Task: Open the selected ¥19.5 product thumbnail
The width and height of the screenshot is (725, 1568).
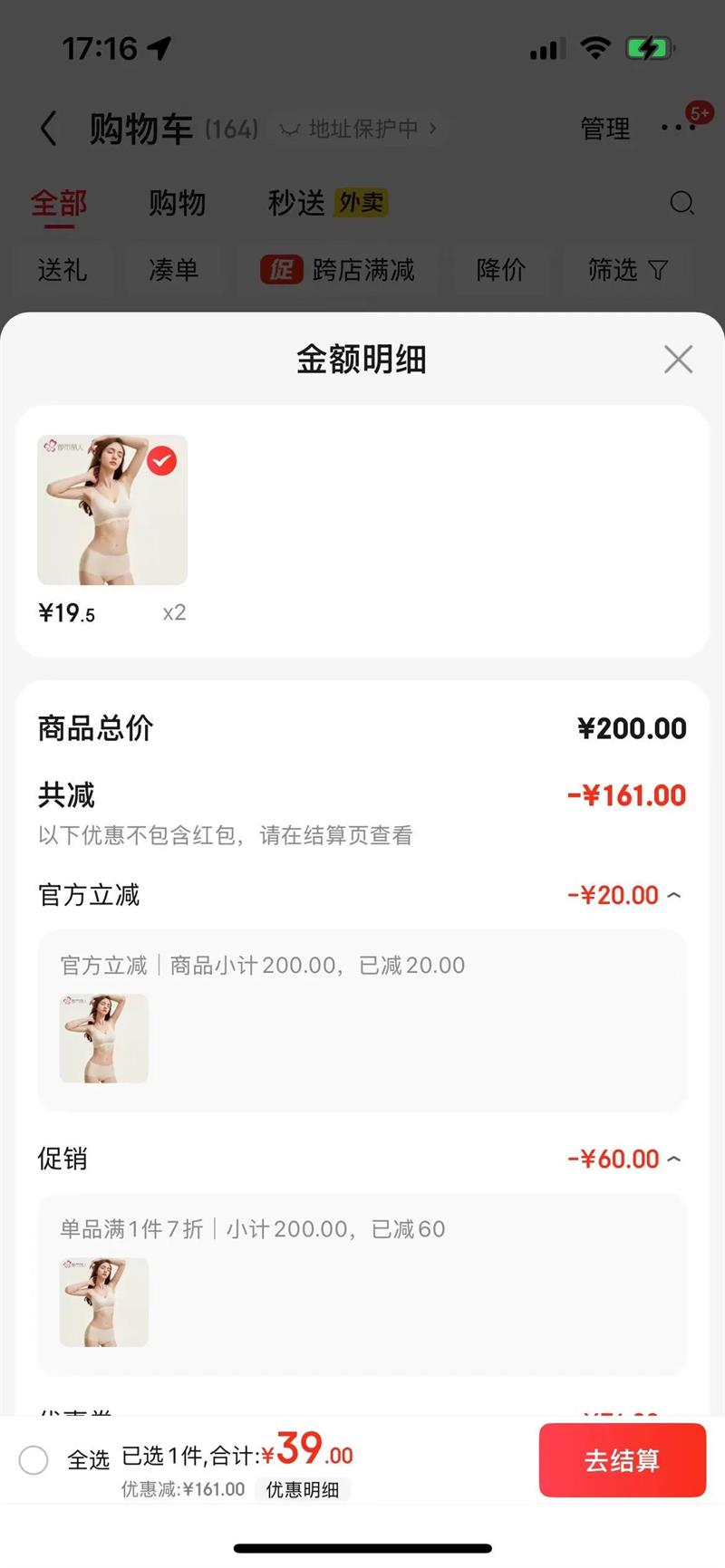Action: tap(112, 510)
